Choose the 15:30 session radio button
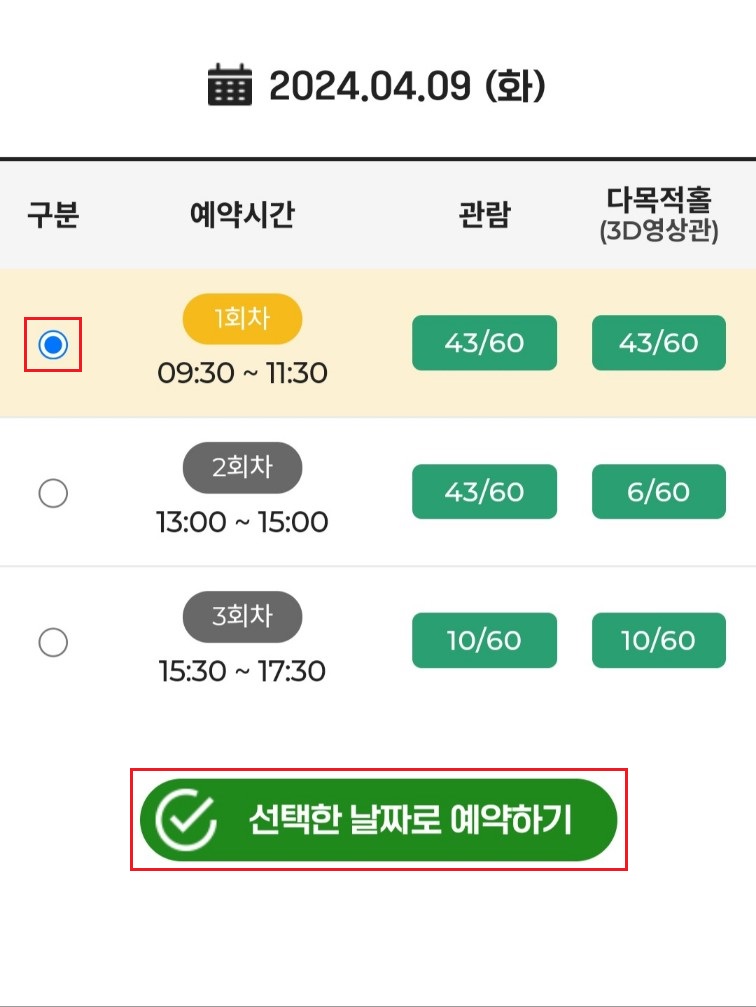Image resolution: width=756 pixels, height=1007 pixels. coord(53,643)
